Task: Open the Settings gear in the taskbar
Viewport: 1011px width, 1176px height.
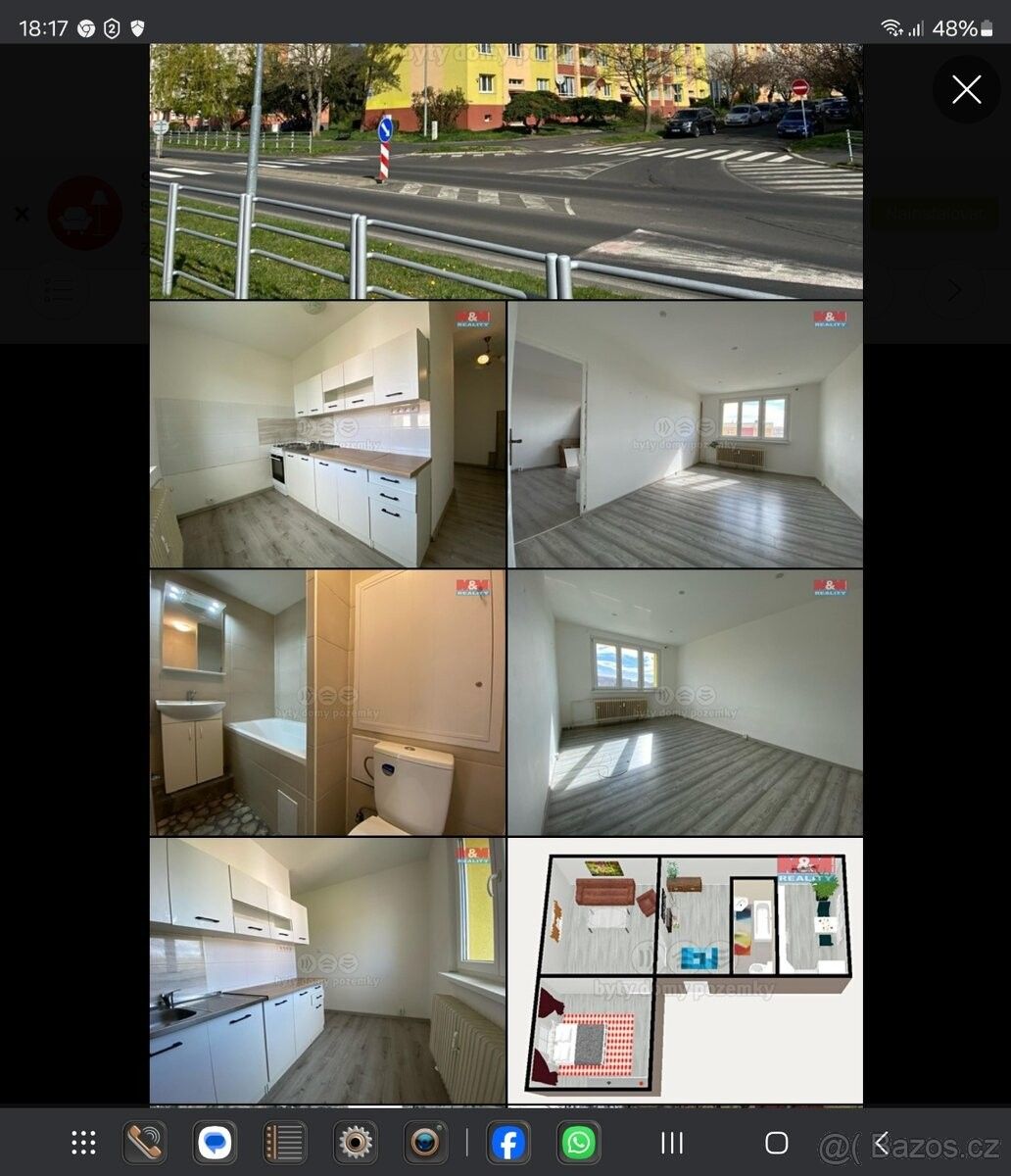Action: point(355,1143)
